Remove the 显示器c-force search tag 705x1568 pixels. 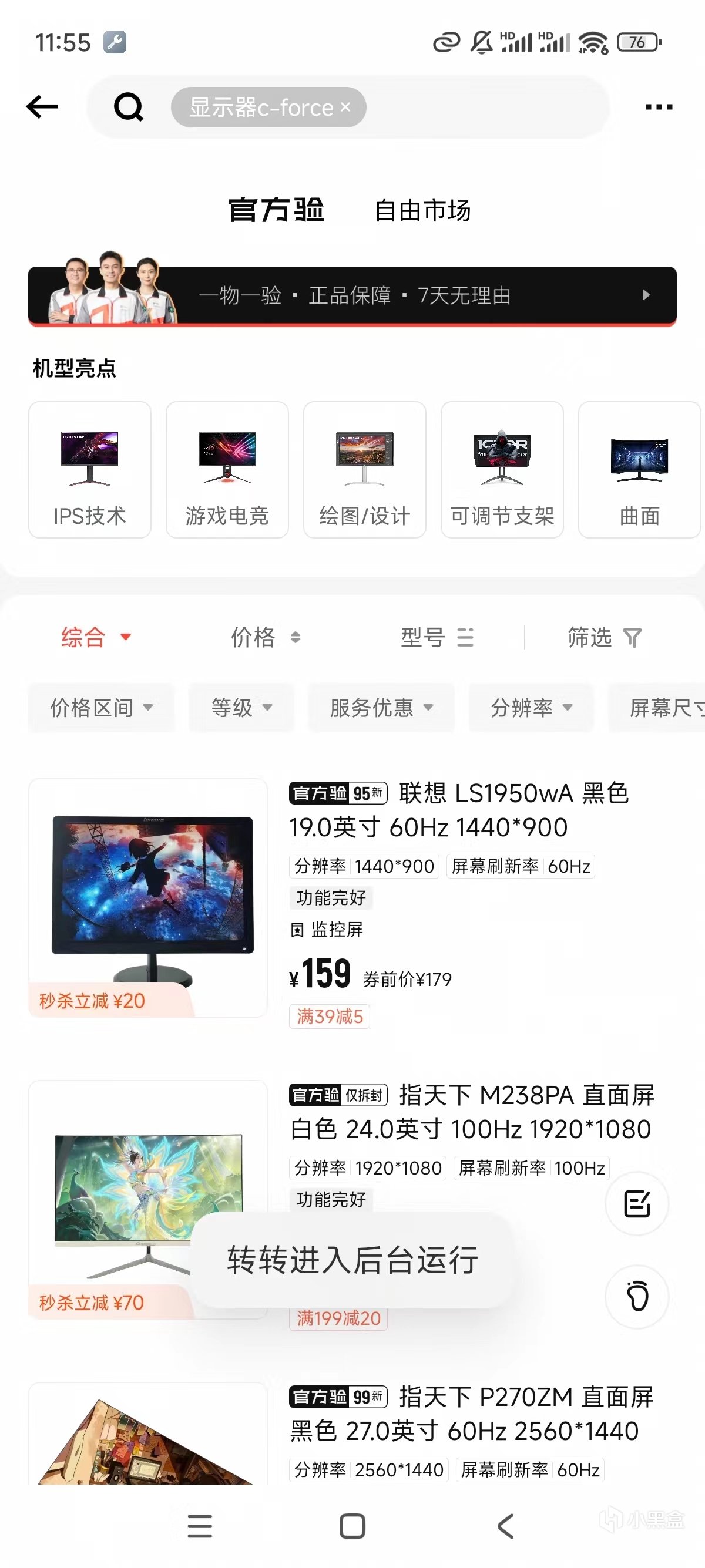click(346, 107)
